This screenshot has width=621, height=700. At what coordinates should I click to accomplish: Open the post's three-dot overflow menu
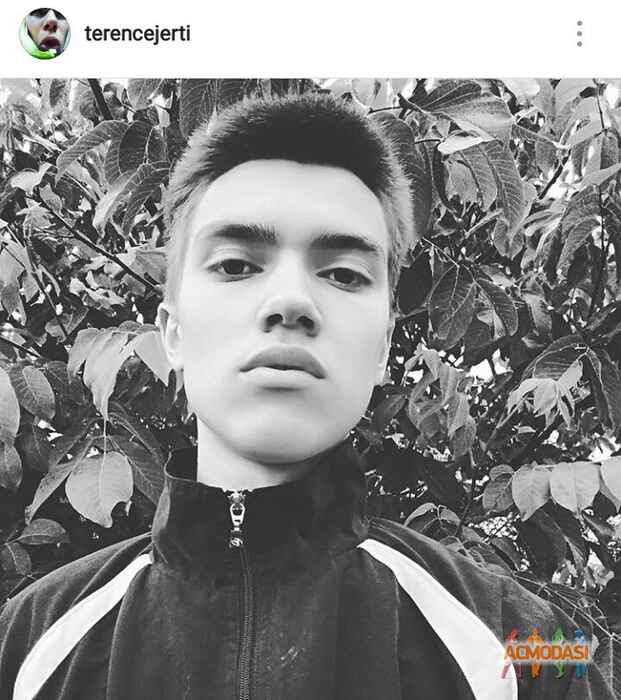[579, 34]
